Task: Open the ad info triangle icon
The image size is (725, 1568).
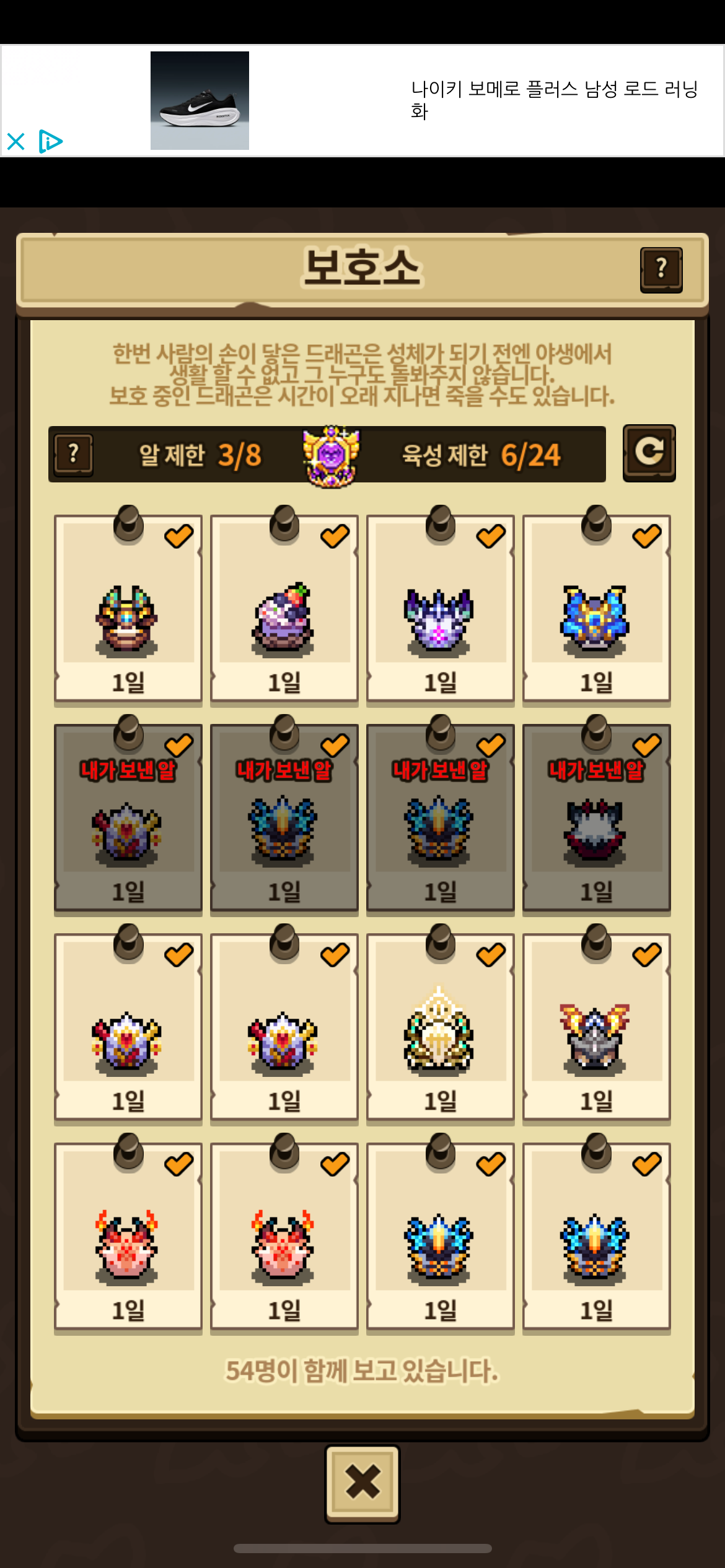Action: click(50, 142)
